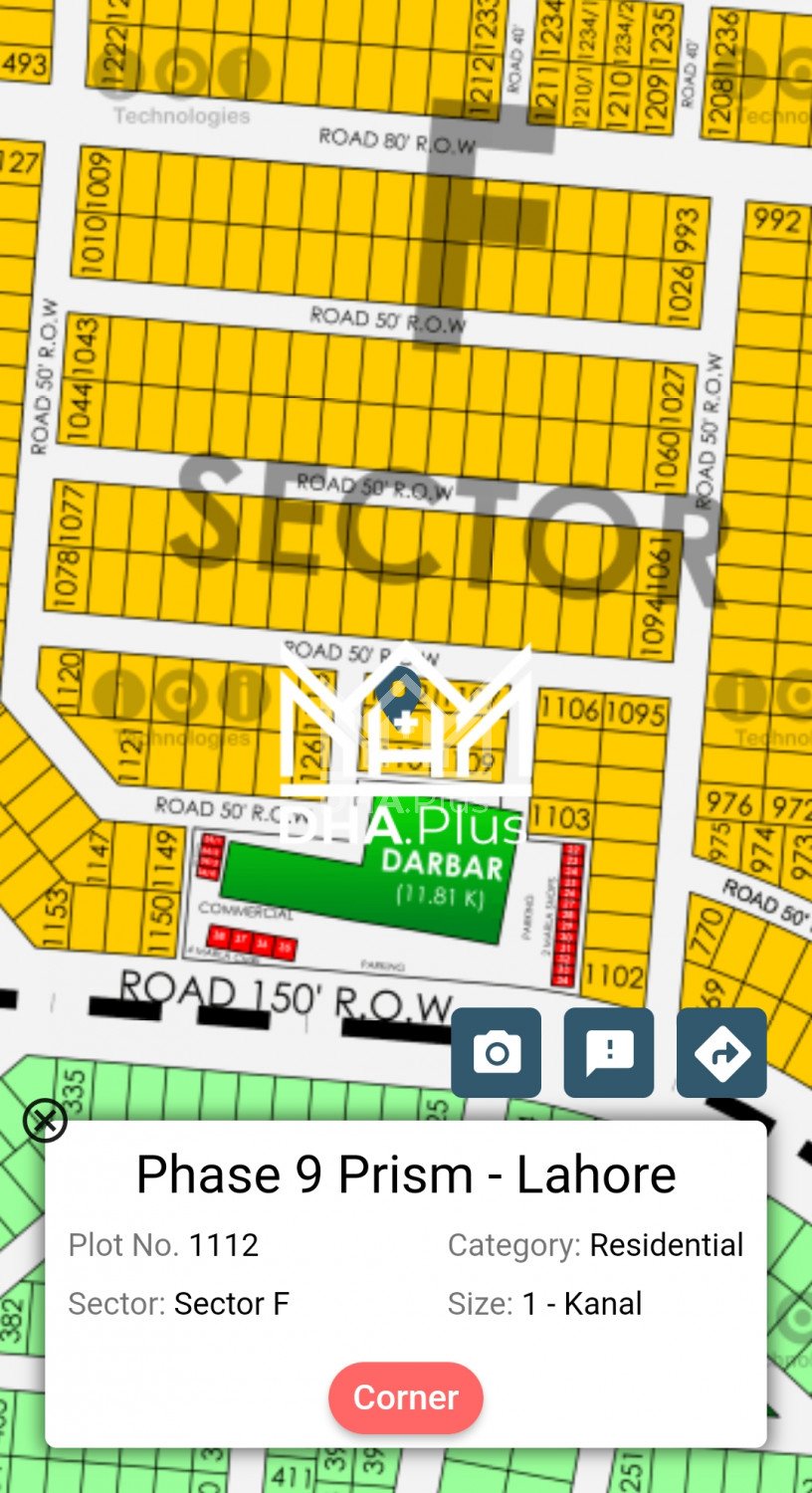
Task: Report an issue with this plot
Action: [609, 1052]
